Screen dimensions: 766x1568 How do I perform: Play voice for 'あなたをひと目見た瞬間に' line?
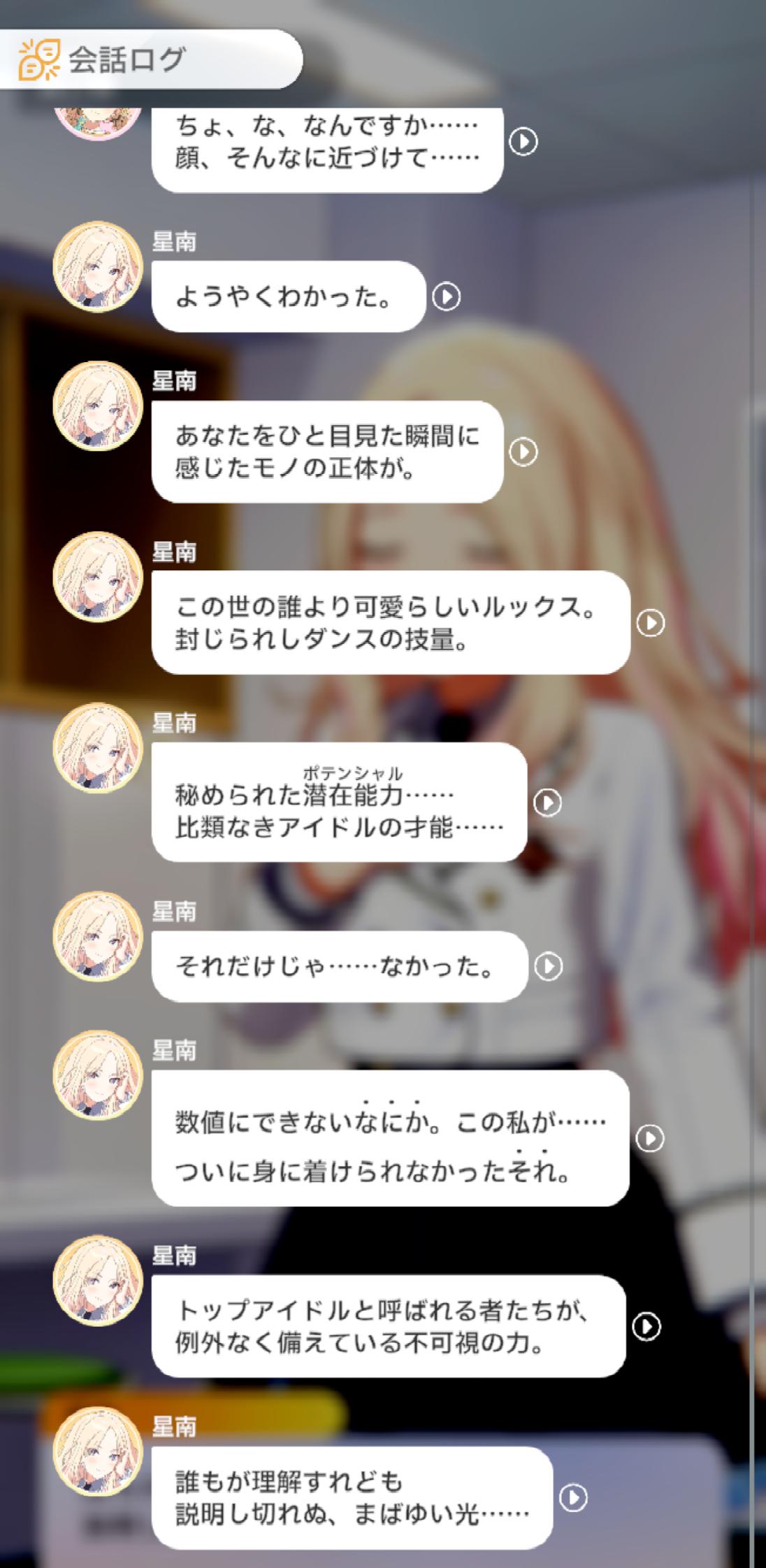523,452
